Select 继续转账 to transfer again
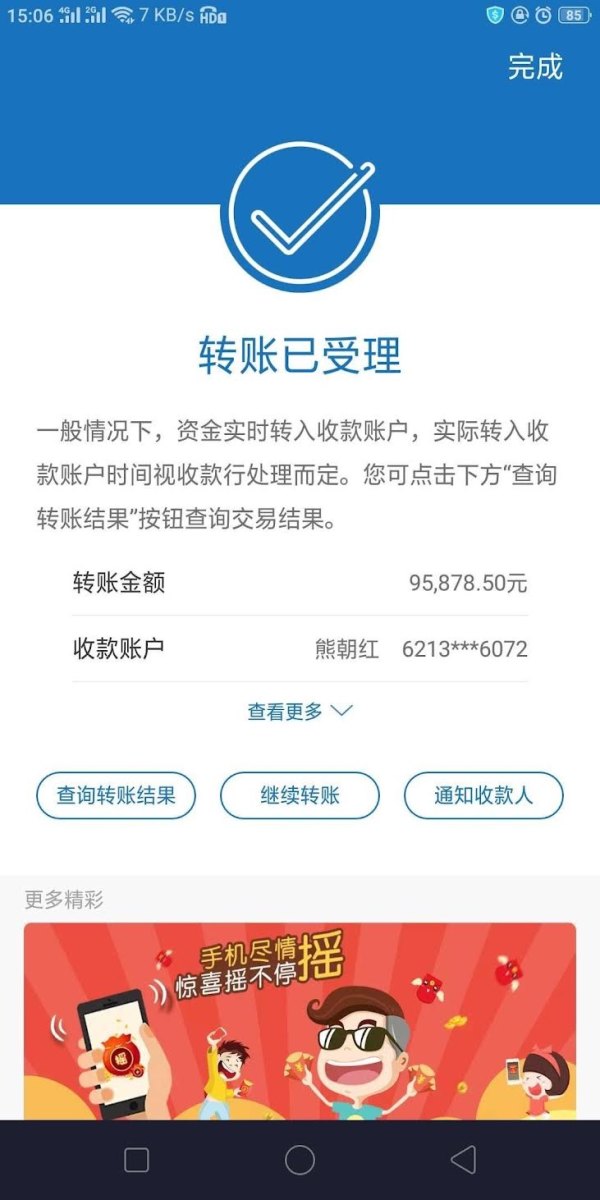This screenshot has width=600, height=1200. click(300, 796)
